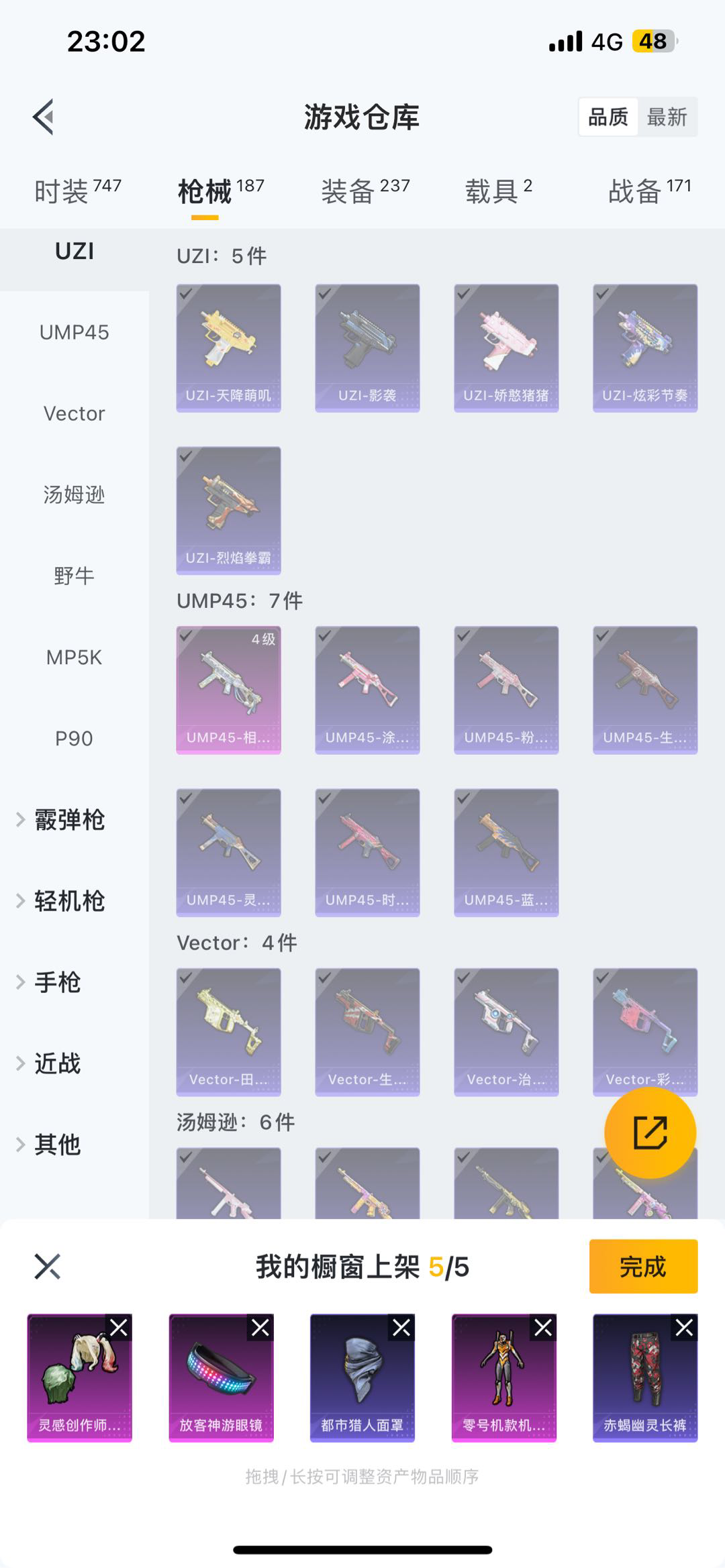The width and height of the screenshot is (725, 1568).
Task: Open the 战备 tab
Action: coord(648,191)
